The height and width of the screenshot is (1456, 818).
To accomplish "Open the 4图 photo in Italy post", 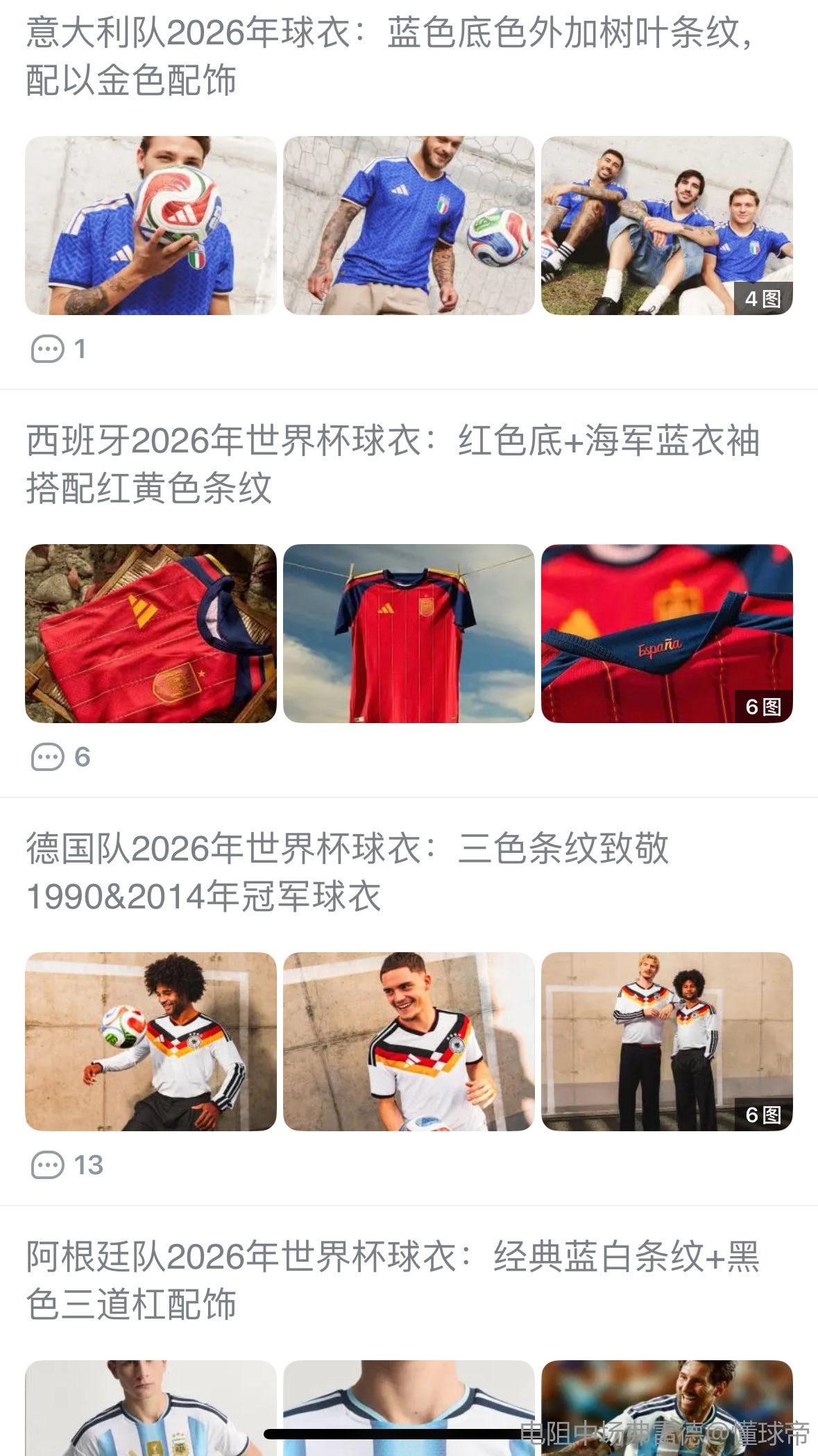I will pyautogui.click(x=667, y=226).
